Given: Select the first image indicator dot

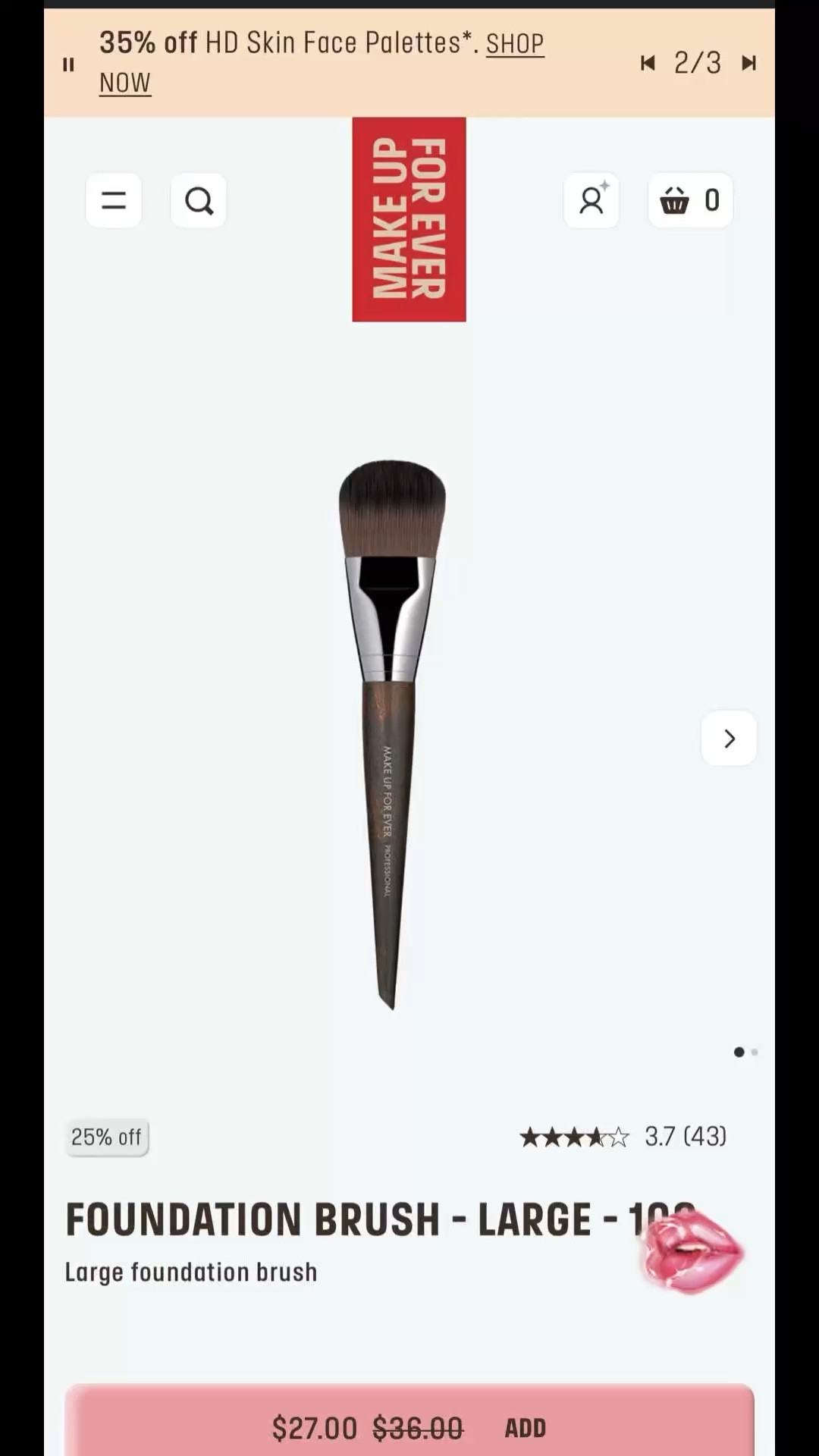Looking at the screenshot, I should pos(739,1052).
